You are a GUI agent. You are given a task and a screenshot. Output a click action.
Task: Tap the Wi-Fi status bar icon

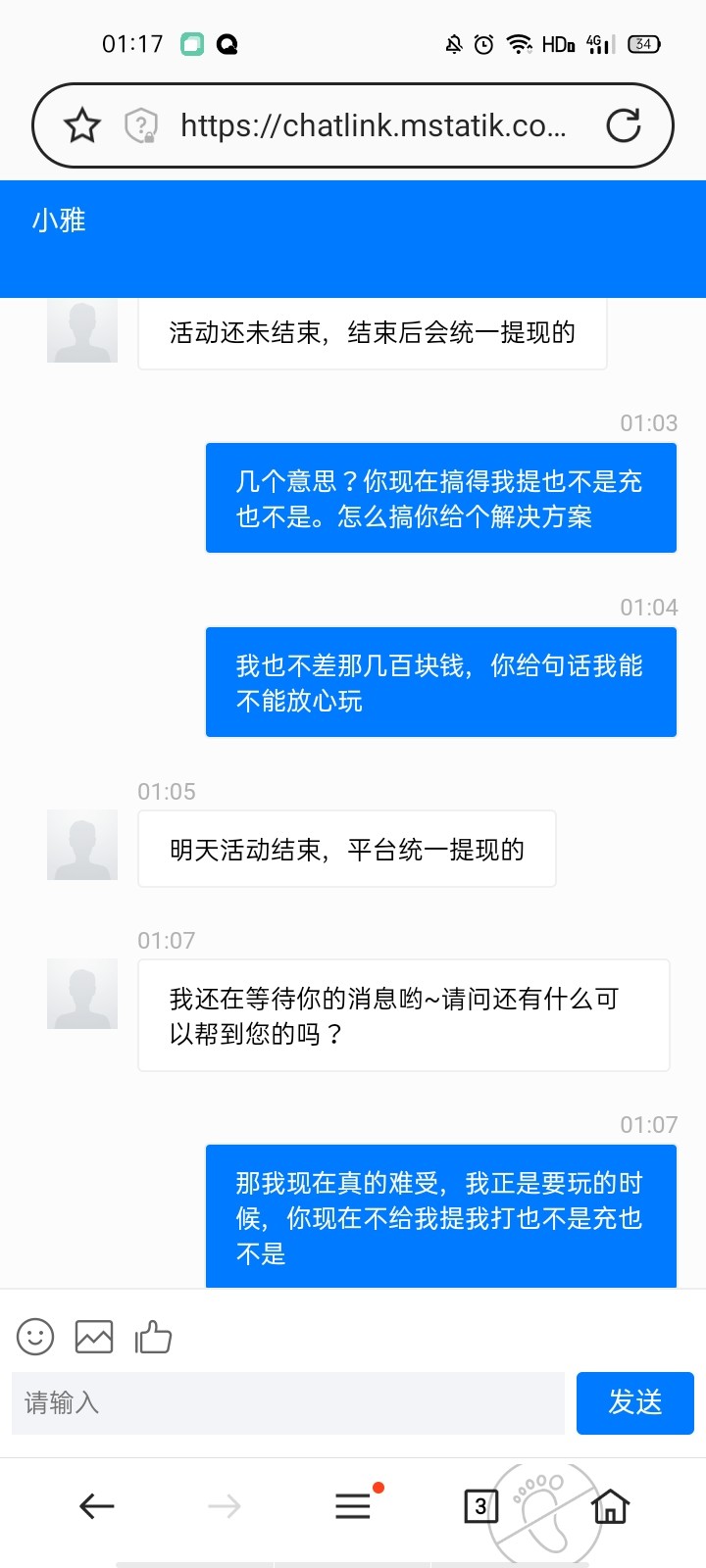[521, 44]
